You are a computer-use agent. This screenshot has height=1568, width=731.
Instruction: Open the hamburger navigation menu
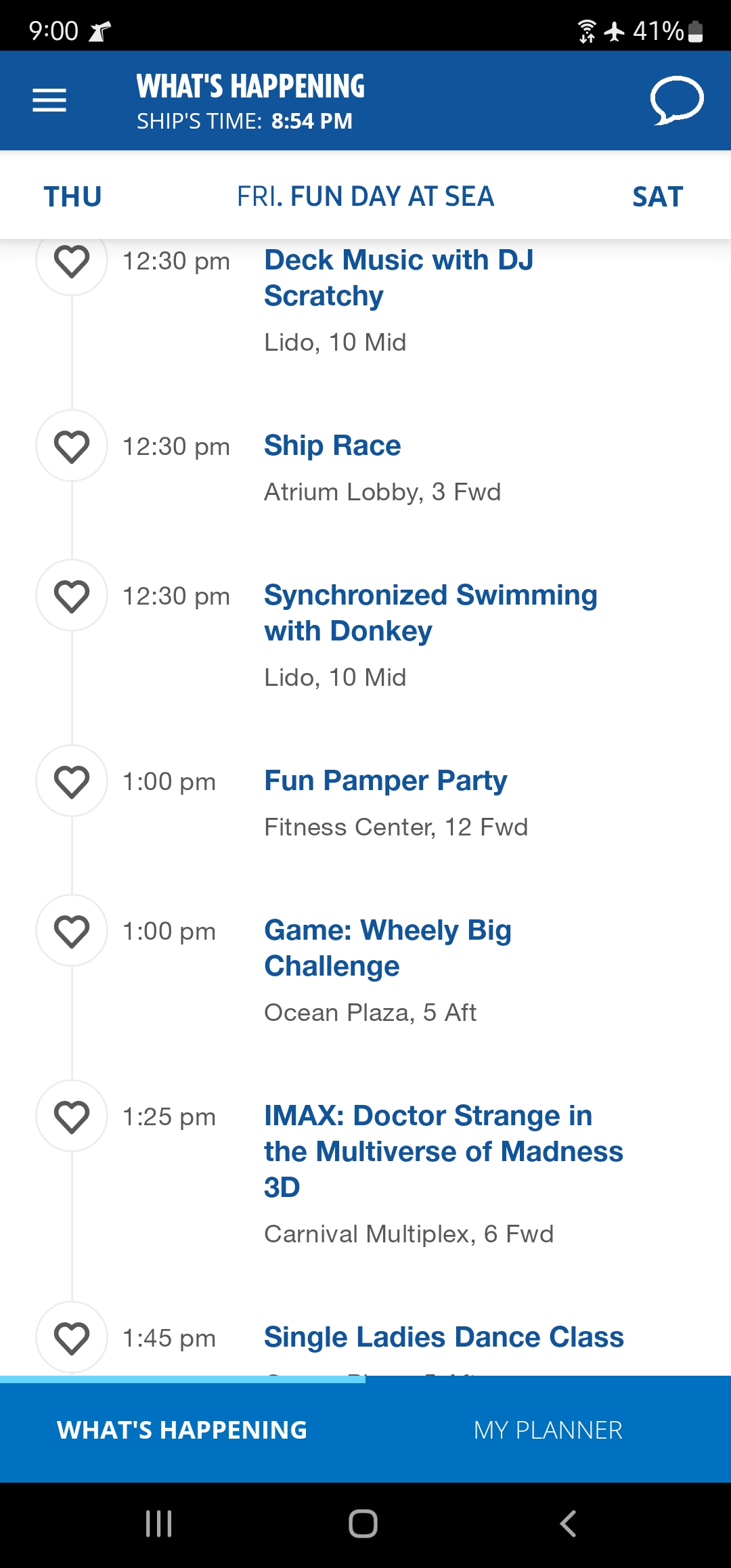pyautogui.click(x=49, y=100)
